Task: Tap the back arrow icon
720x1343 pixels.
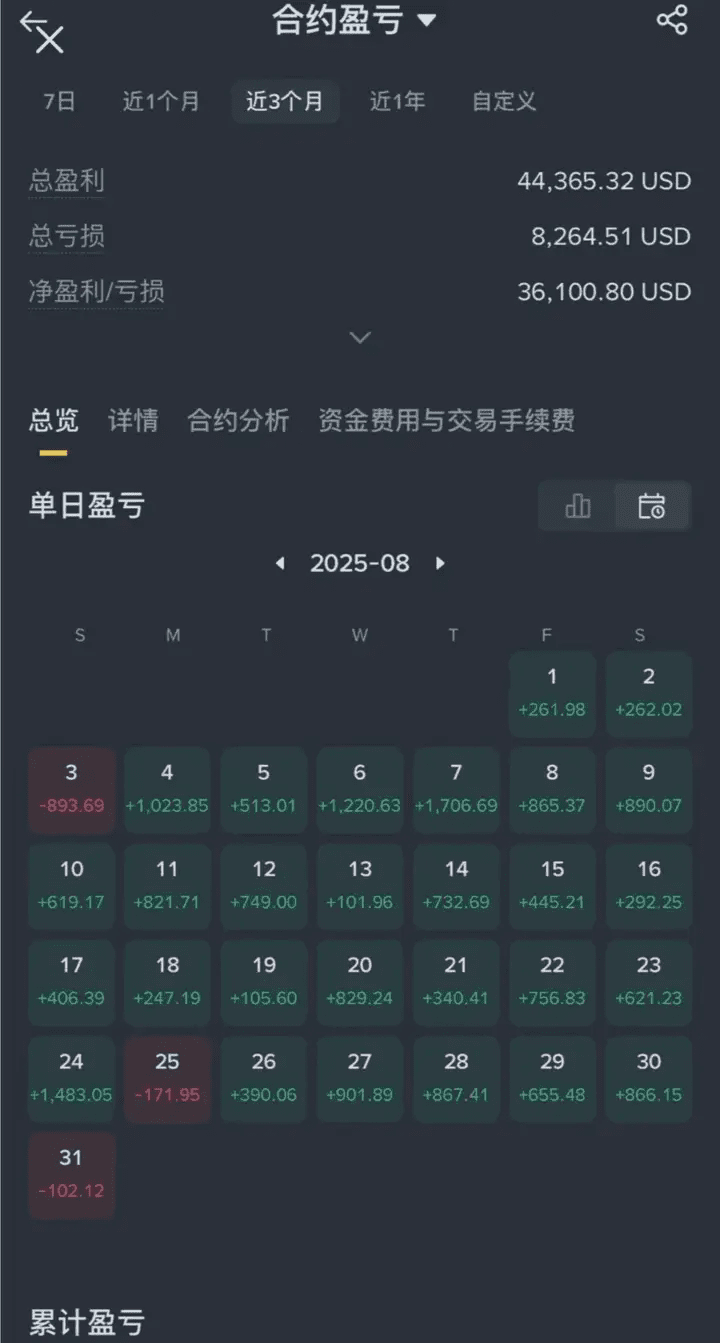Action: coord(42,30)
